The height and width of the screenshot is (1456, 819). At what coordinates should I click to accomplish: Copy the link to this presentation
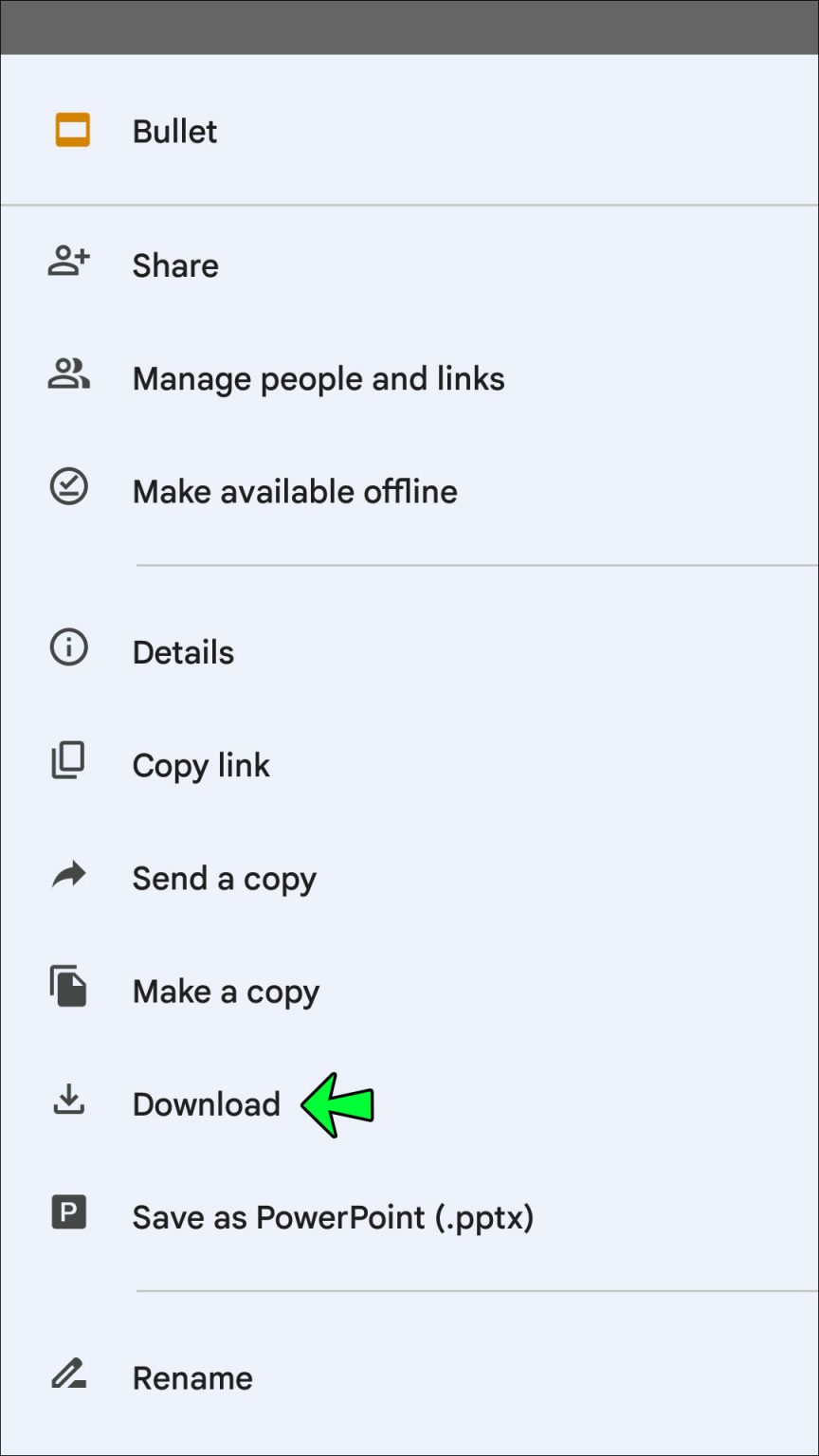[x=202, y=764]
